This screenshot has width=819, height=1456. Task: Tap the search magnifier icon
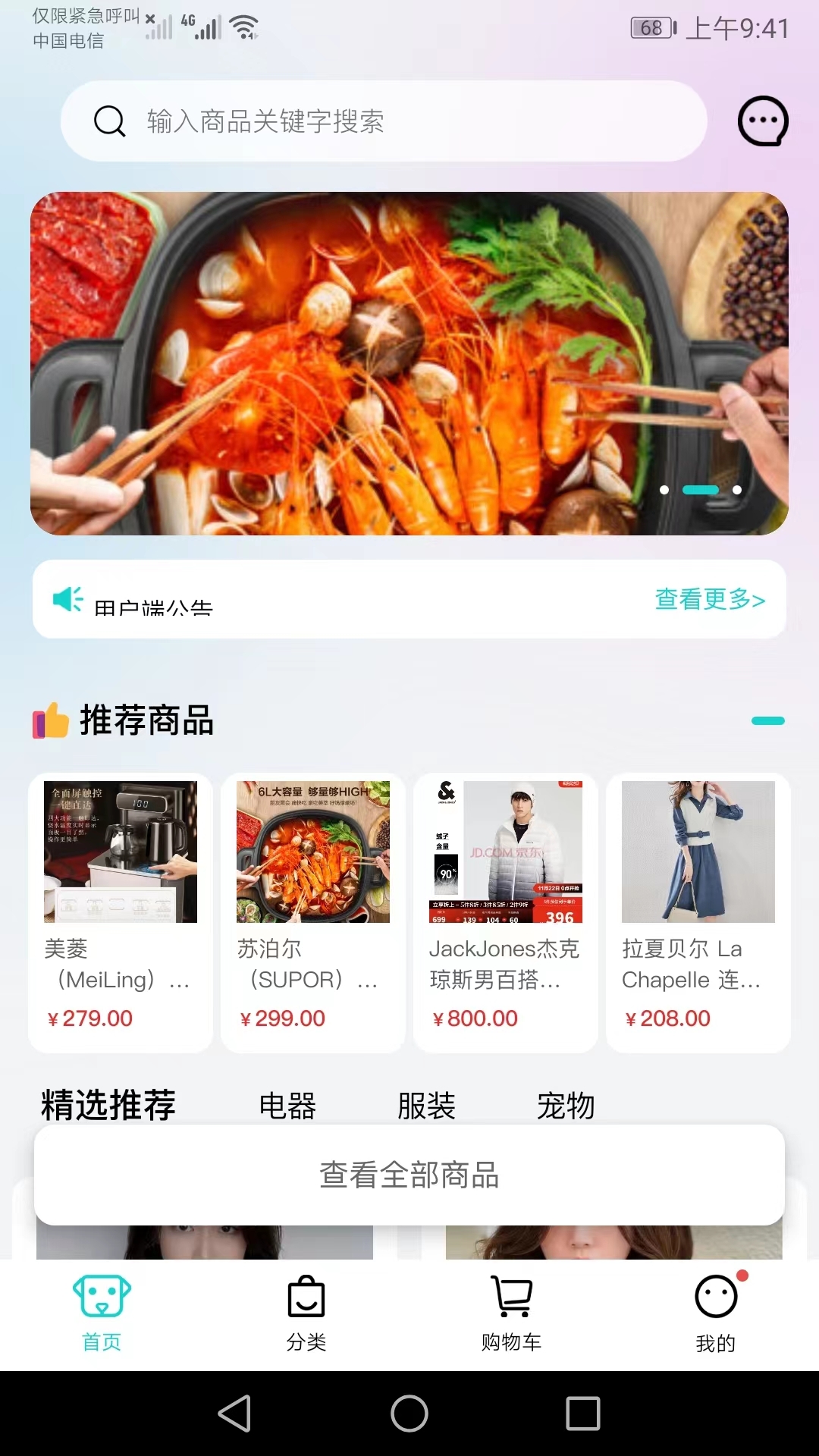click(x=110, y=121)
